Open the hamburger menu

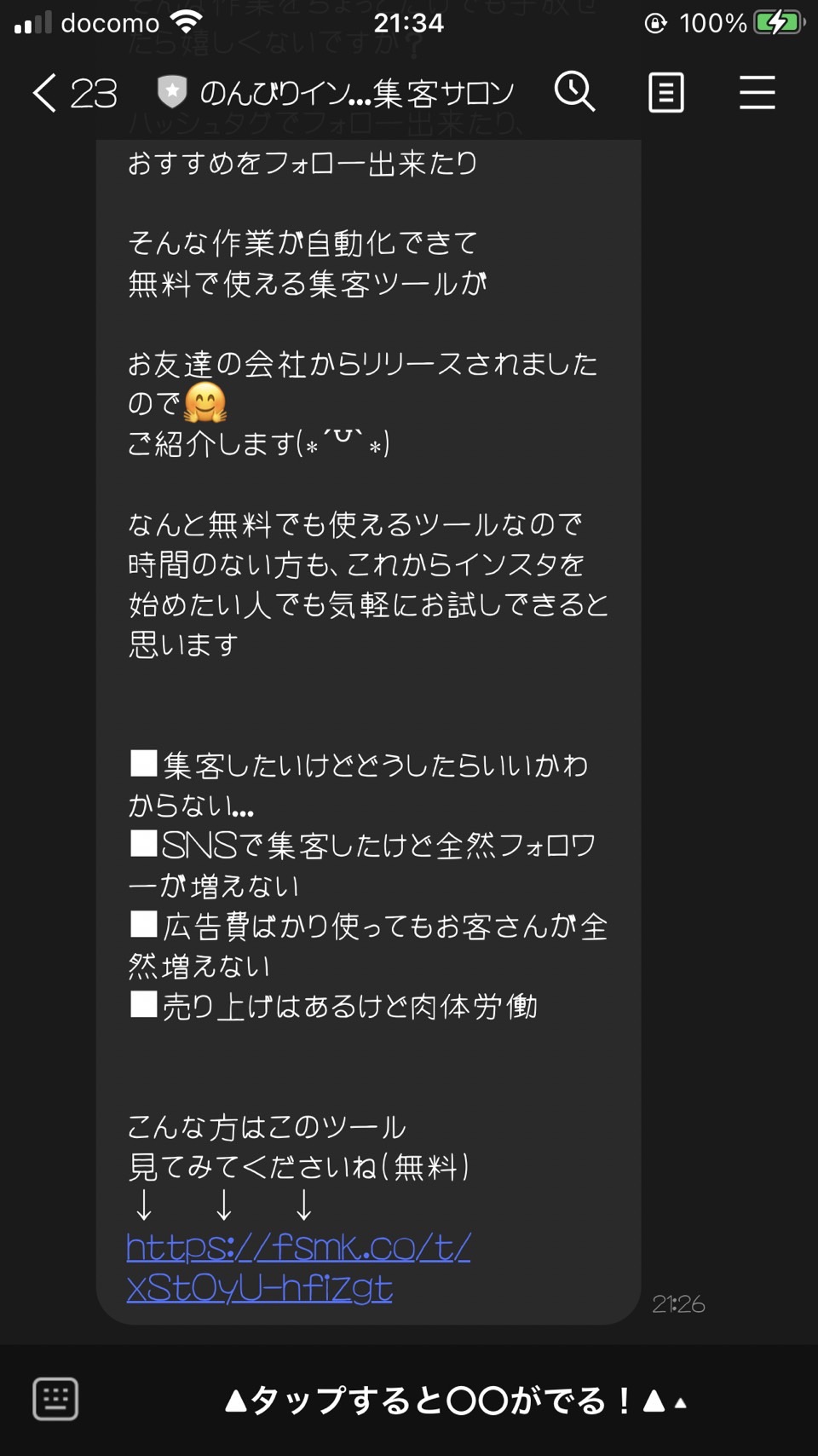(757, 92)
